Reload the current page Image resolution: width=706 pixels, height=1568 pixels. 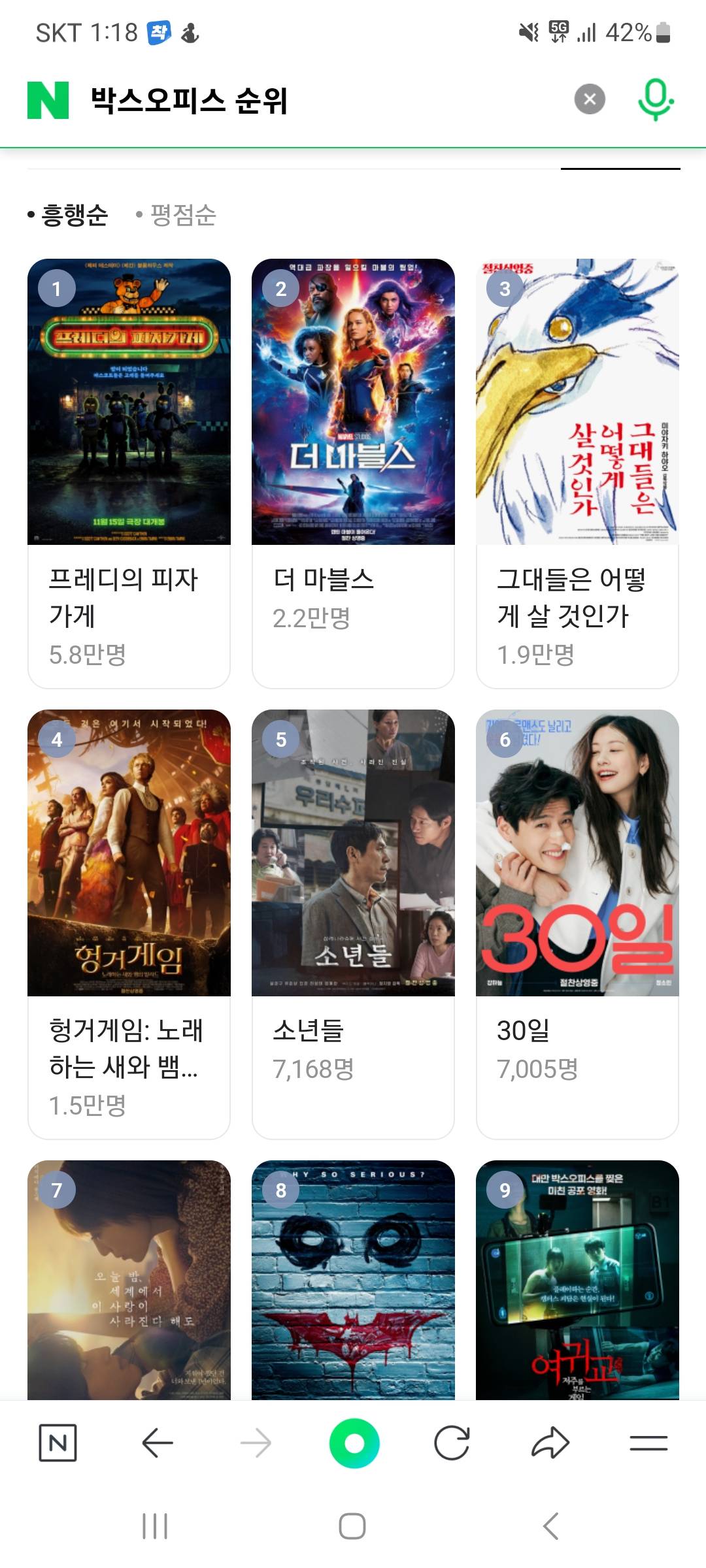tap(452, 1443)
